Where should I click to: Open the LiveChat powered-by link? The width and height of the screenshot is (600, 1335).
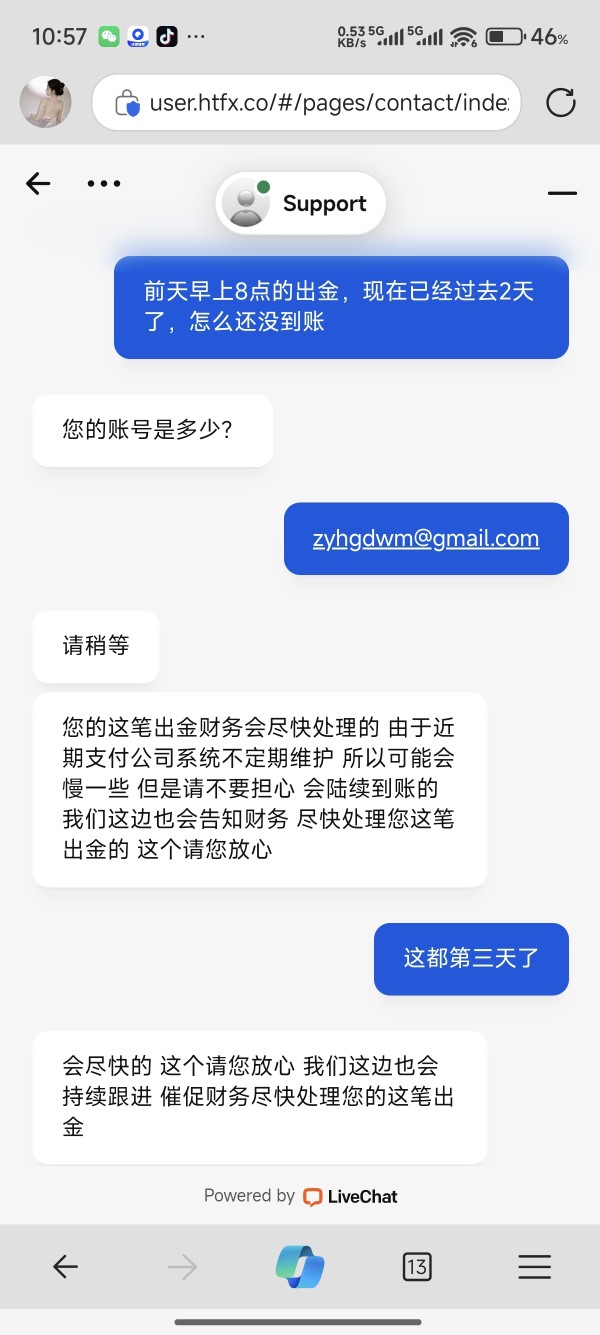point(350,1196)
